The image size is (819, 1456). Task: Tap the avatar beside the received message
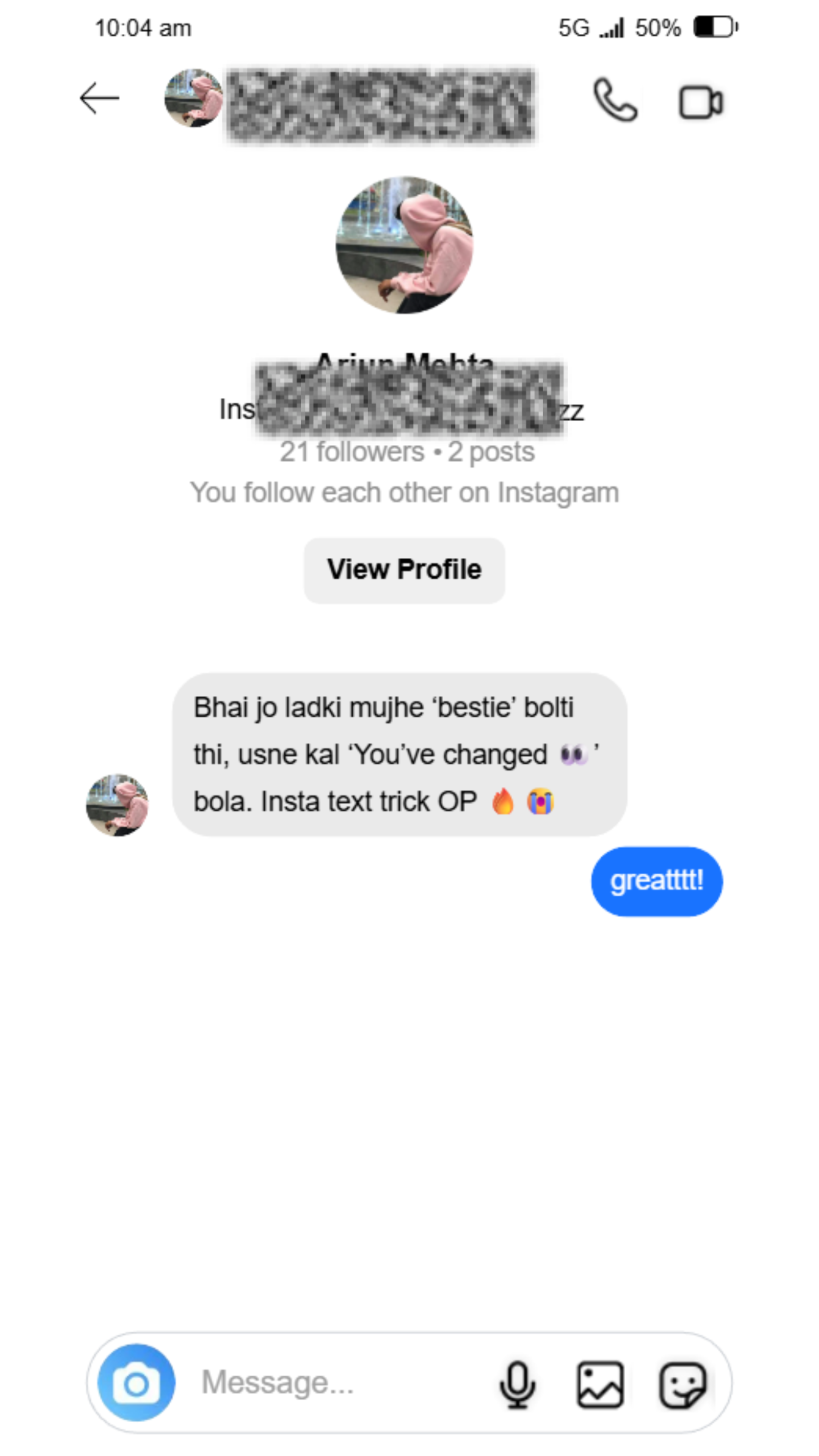(x=117, y=805)
